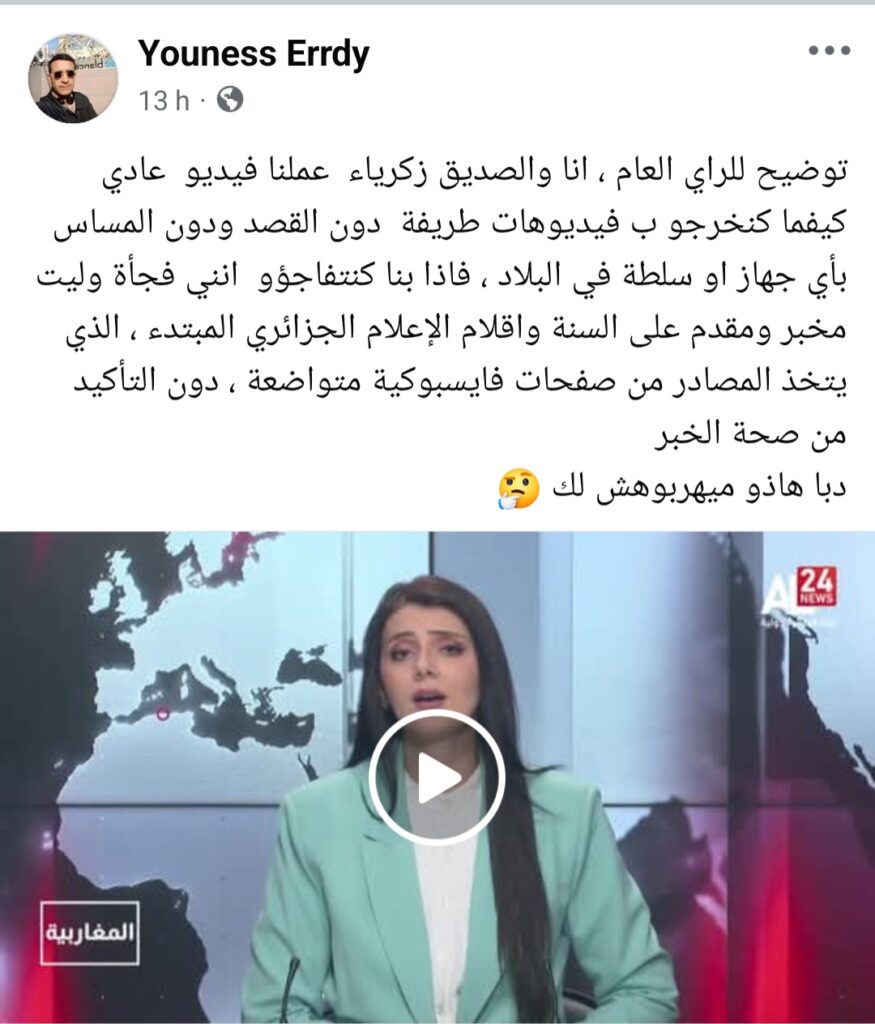Open the post's three-dot options menu
This screenshot has width=875, height=1024.
[828, 52]
